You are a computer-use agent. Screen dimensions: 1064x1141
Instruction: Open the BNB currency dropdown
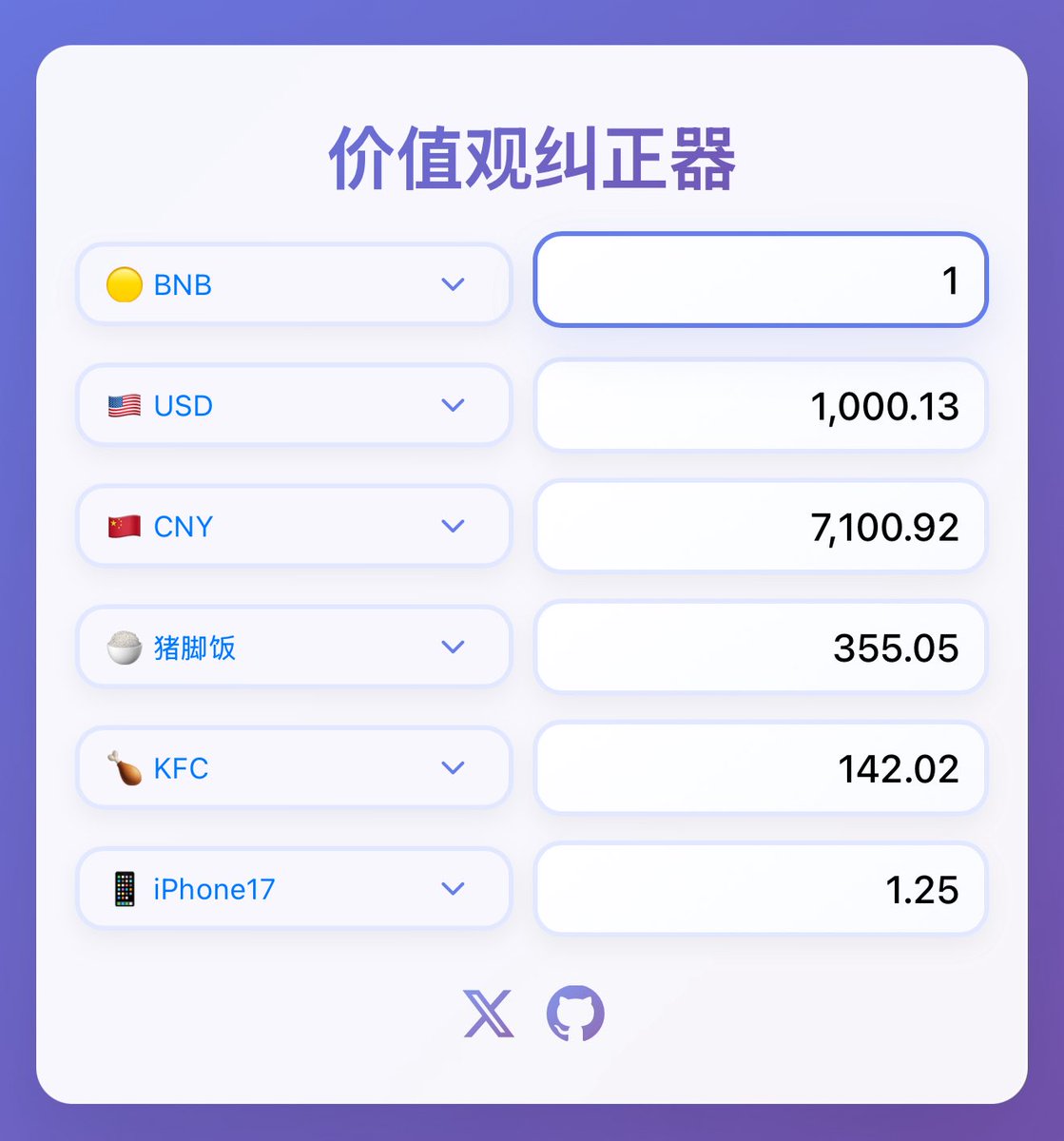click(x=294, y=284)
